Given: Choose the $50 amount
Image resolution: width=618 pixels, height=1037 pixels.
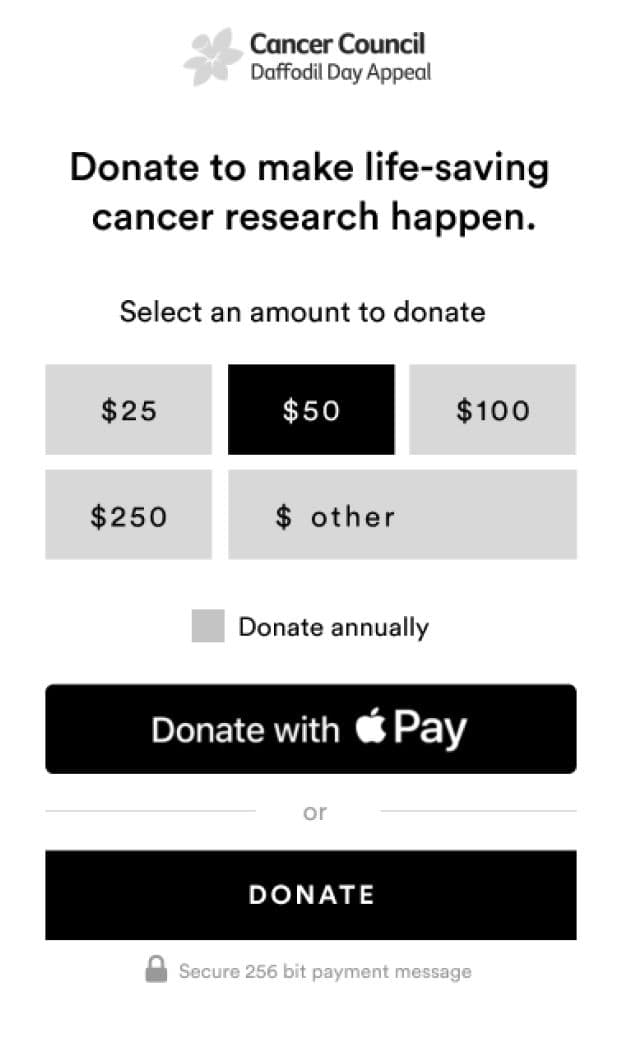Looking at the screenshot, I should point(311,409).
